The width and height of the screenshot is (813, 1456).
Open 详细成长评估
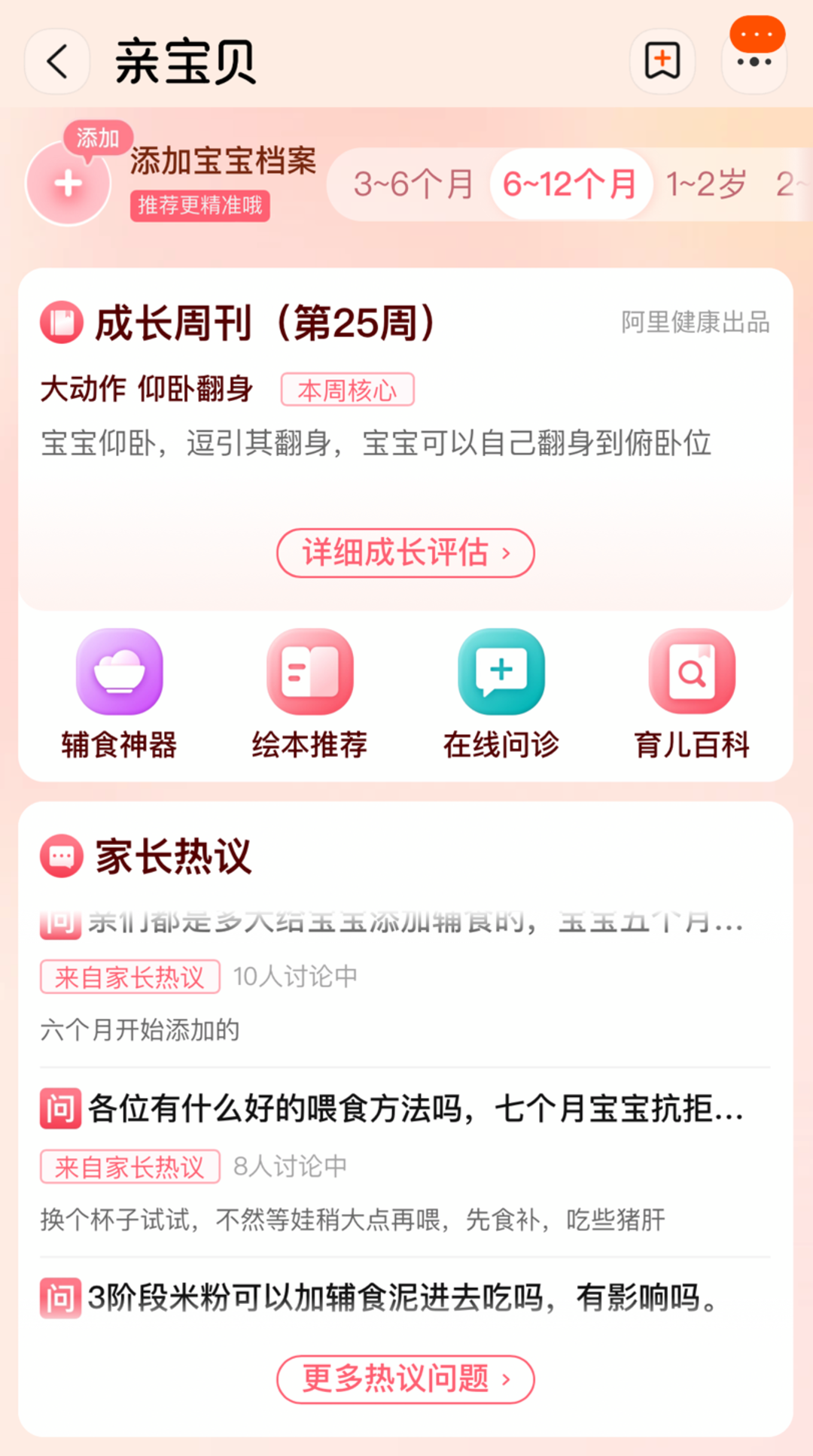pyautogui.click(x=406, y=553)
